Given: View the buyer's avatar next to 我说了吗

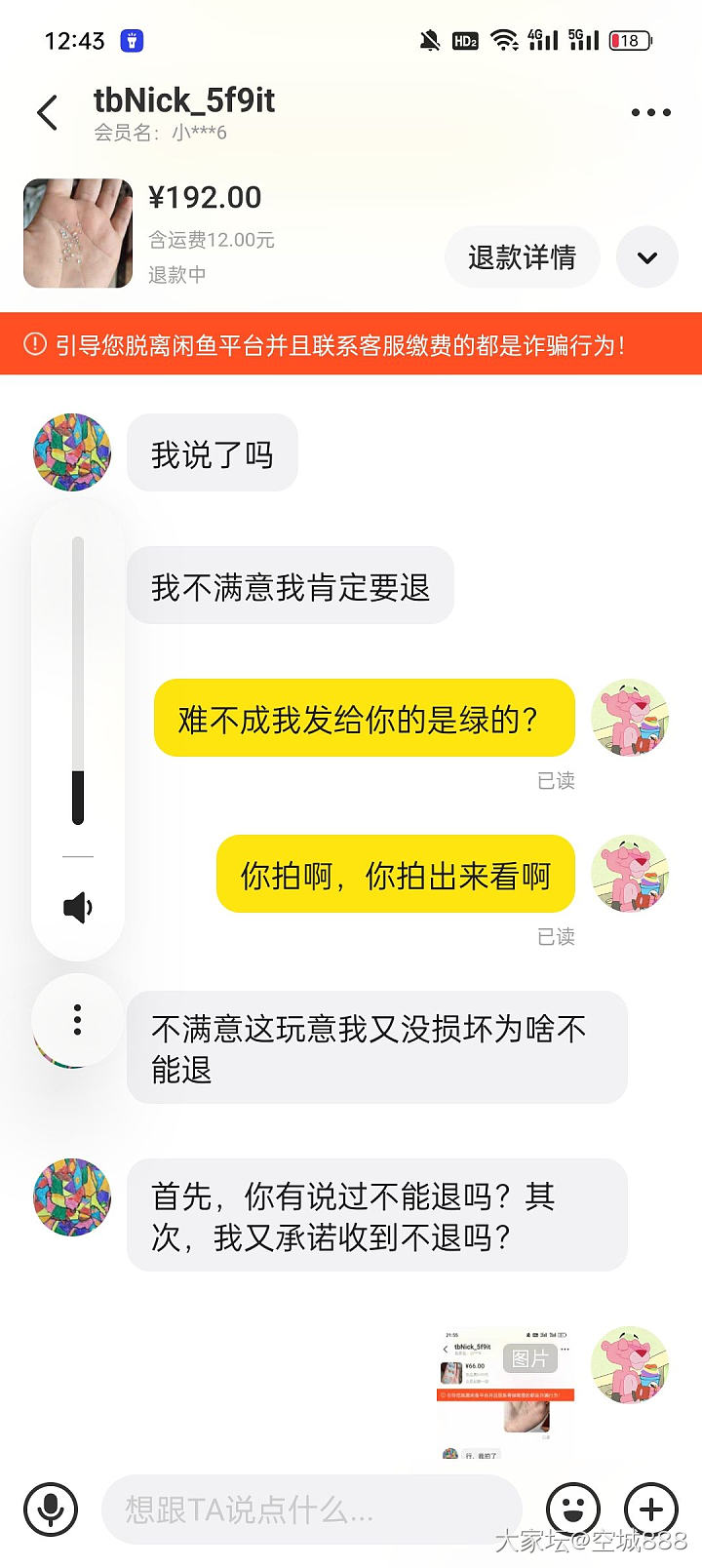Looking at the screenshot, I should pyautogui.click(x=72, y=452).
